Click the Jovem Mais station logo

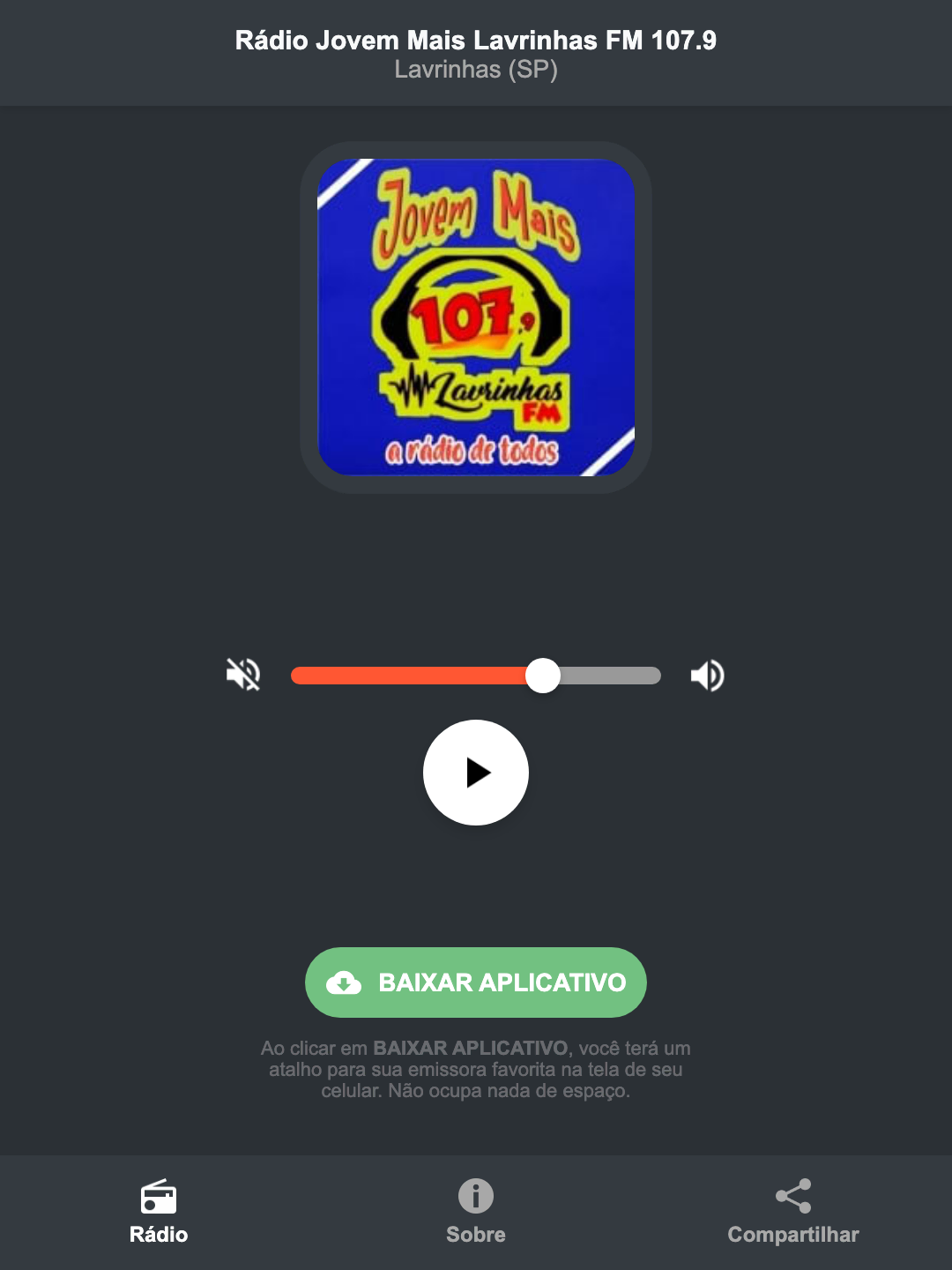point(476,317)
